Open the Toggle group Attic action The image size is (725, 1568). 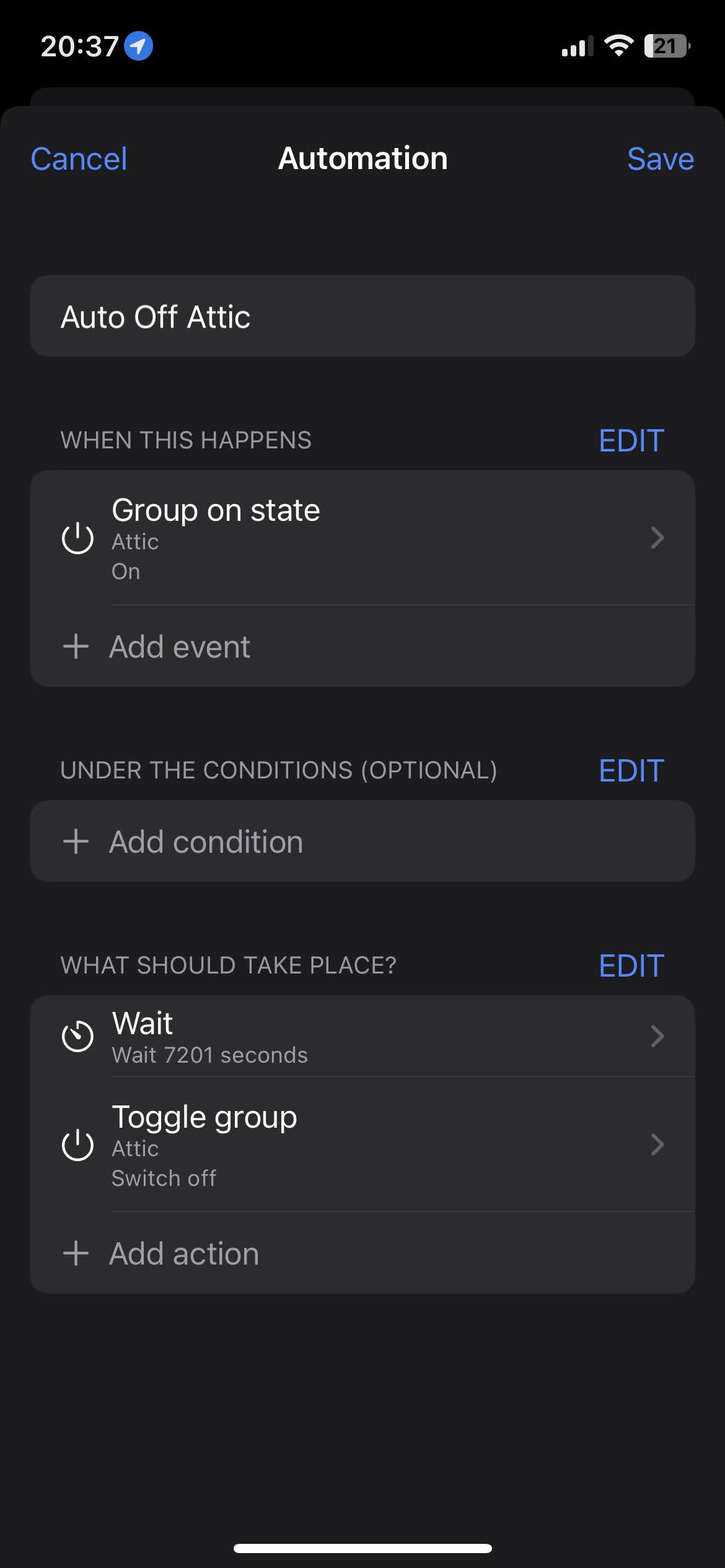click(362, 1145)
